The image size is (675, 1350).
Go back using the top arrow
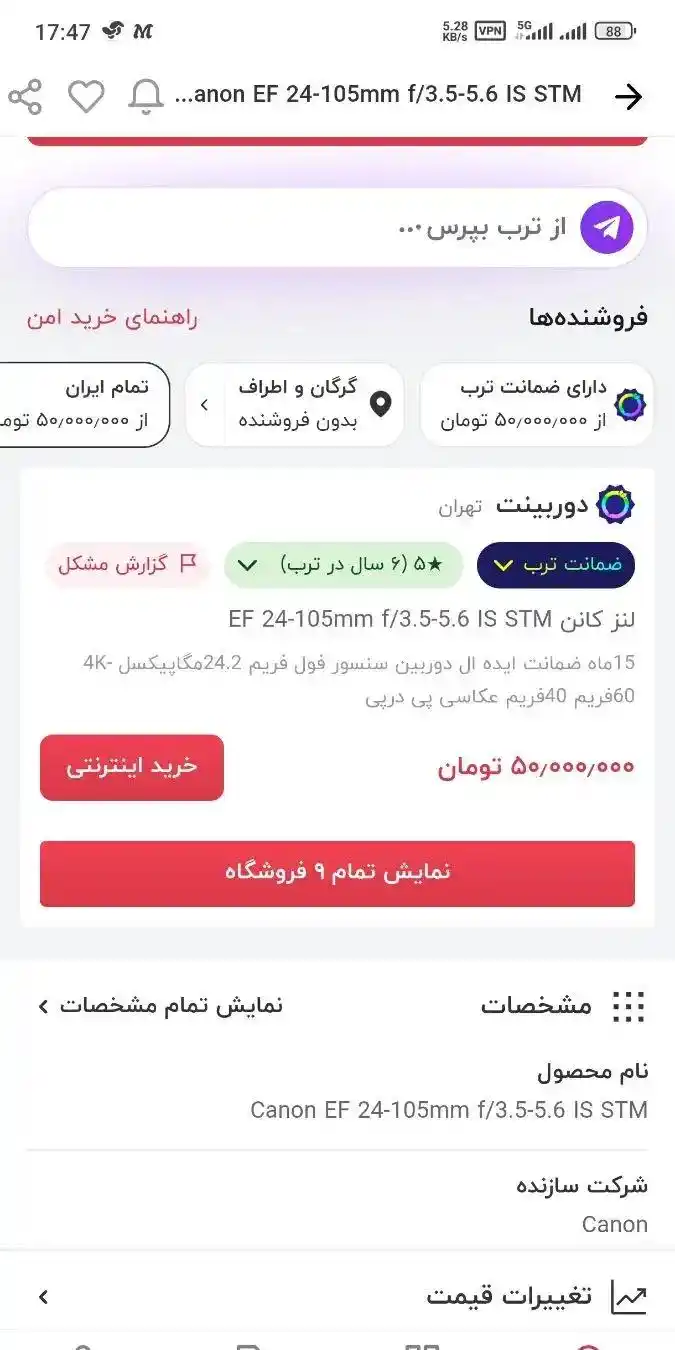628,97
